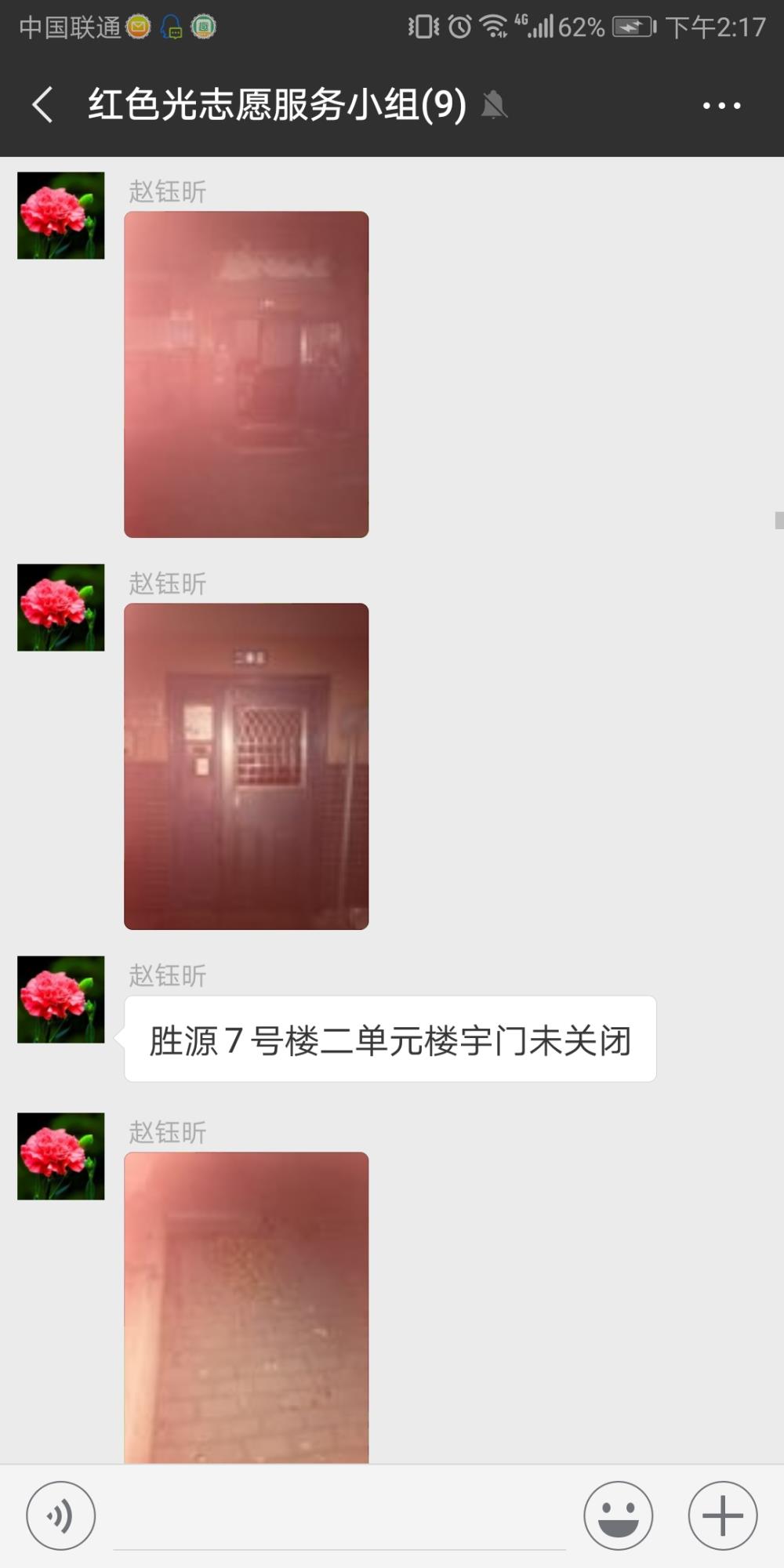
Task: Open the first photo of the building entrance
Action: pos(246,374)
